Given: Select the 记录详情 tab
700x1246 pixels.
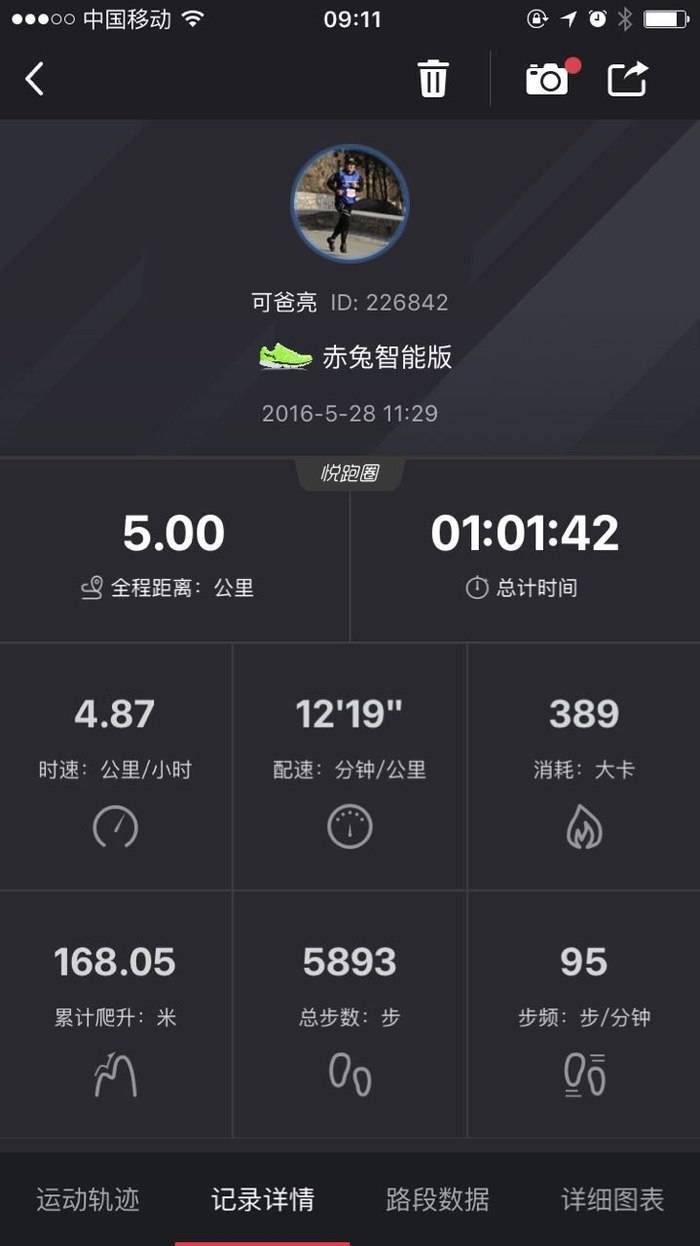Looking at the screenshot, I should [262, 1198].
